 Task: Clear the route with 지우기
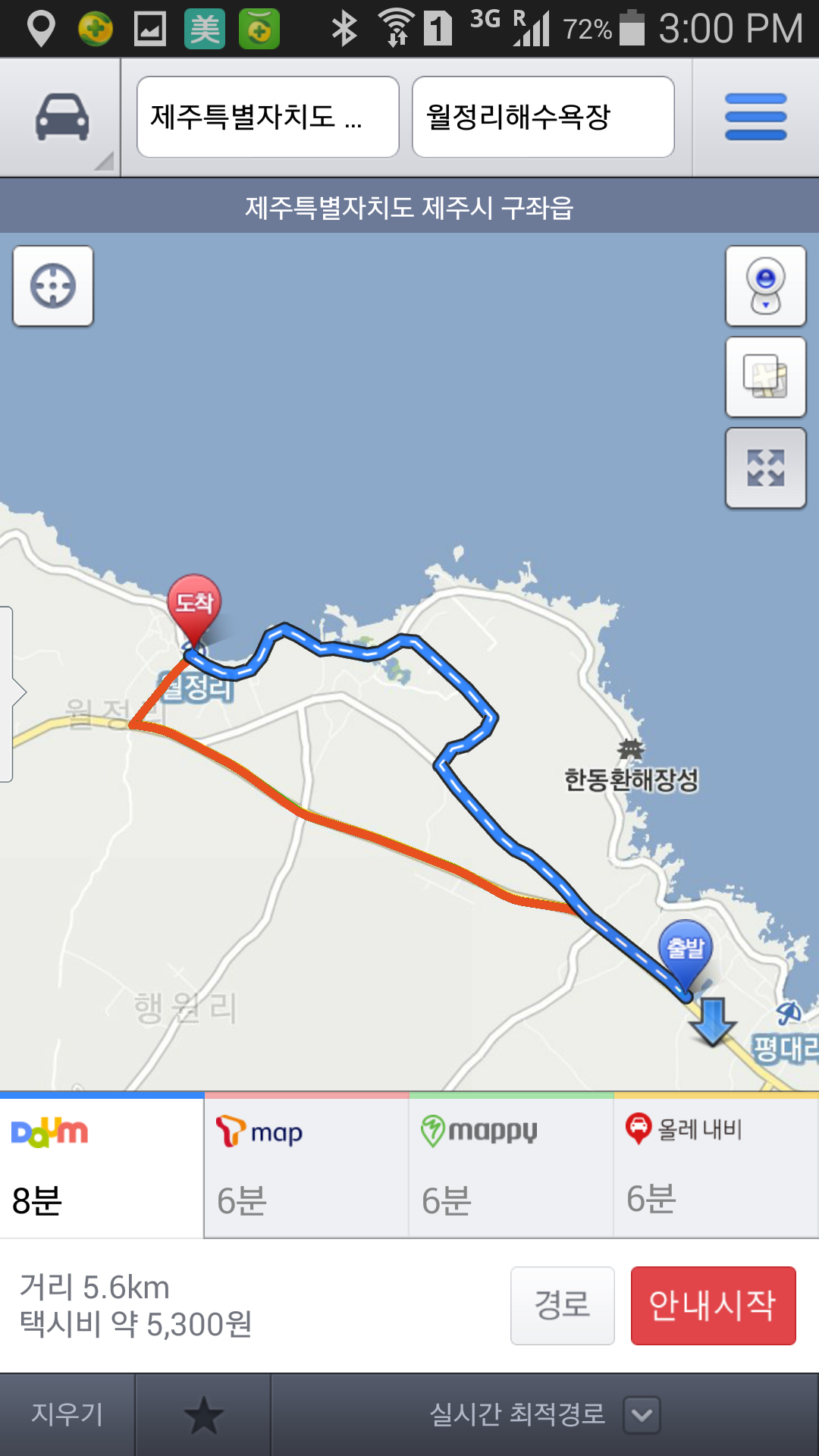67,1414
